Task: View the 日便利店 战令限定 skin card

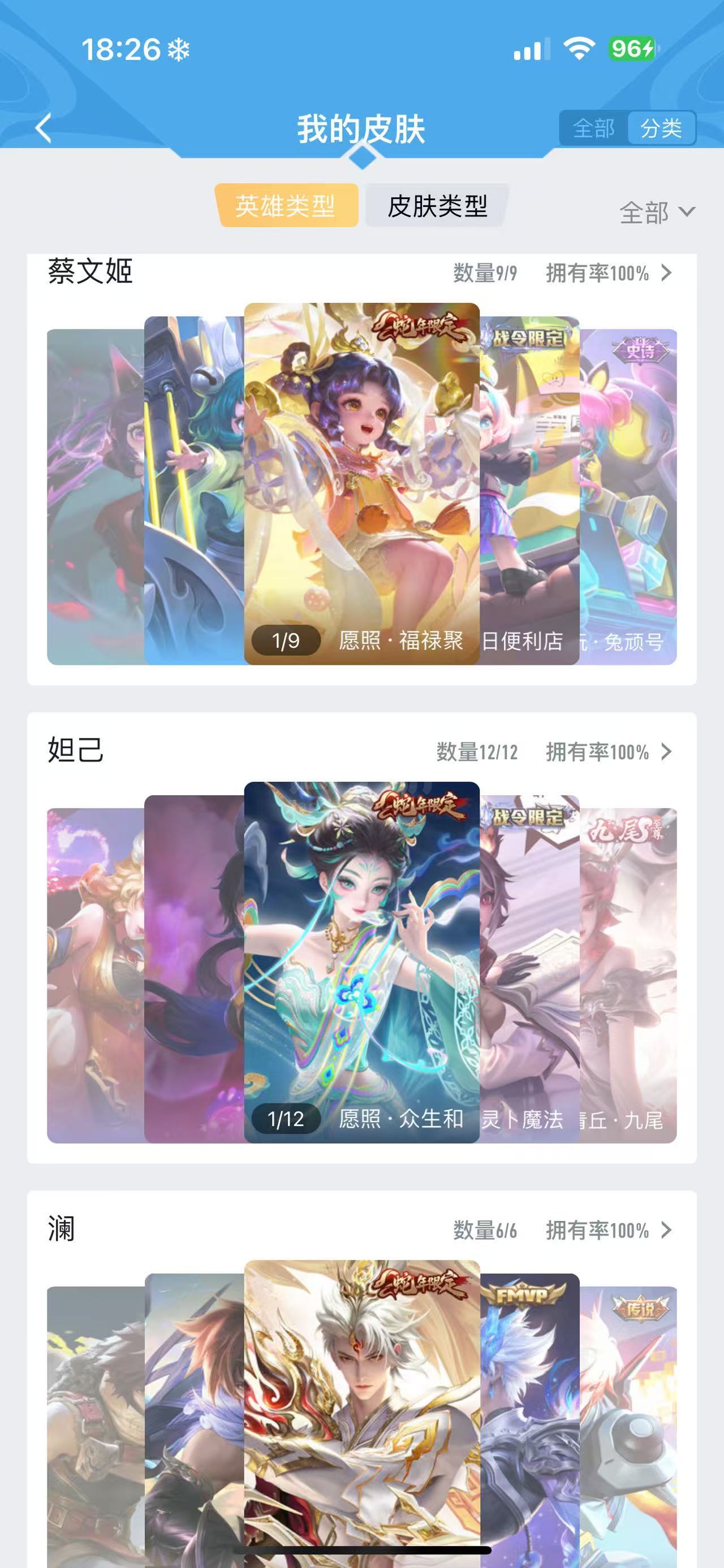Action: click(529, 490)
